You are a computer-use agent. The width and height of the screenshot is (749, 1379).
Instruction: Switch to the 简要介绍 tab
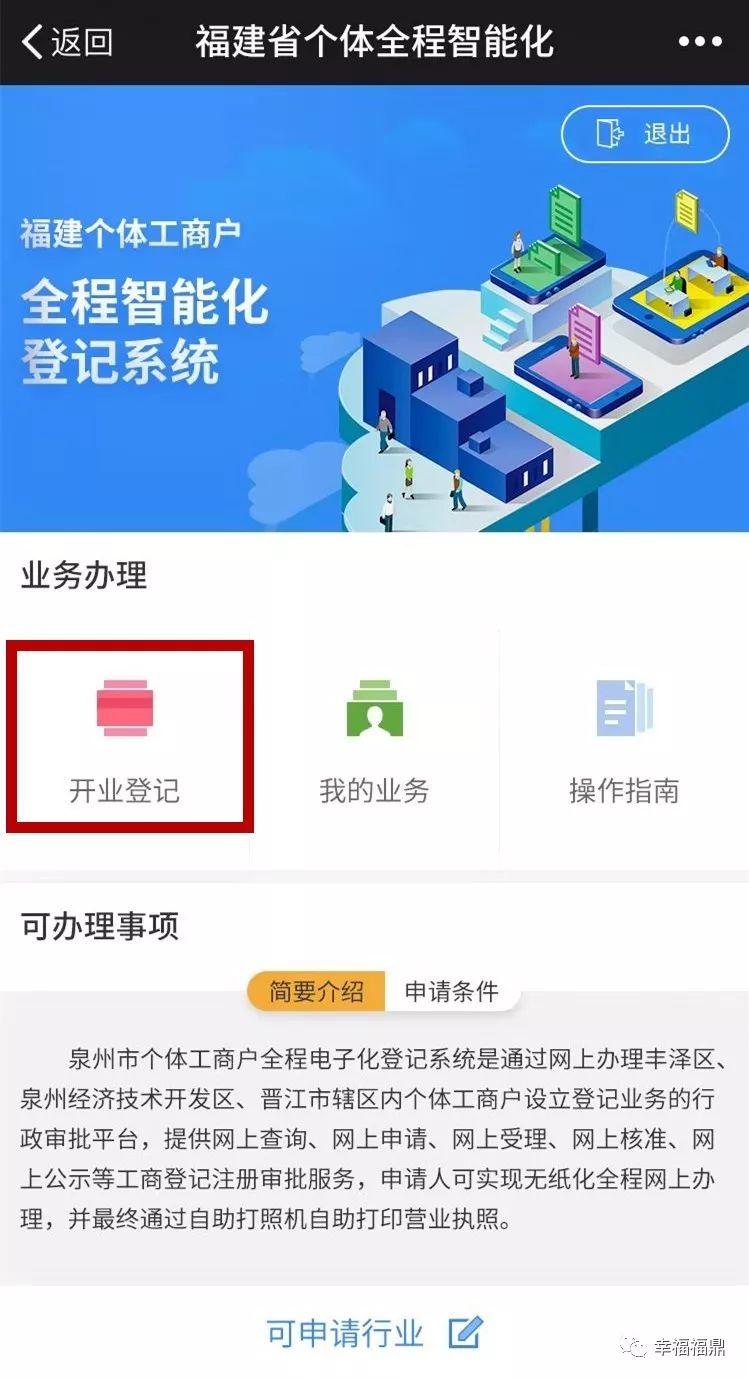[317, 990]
